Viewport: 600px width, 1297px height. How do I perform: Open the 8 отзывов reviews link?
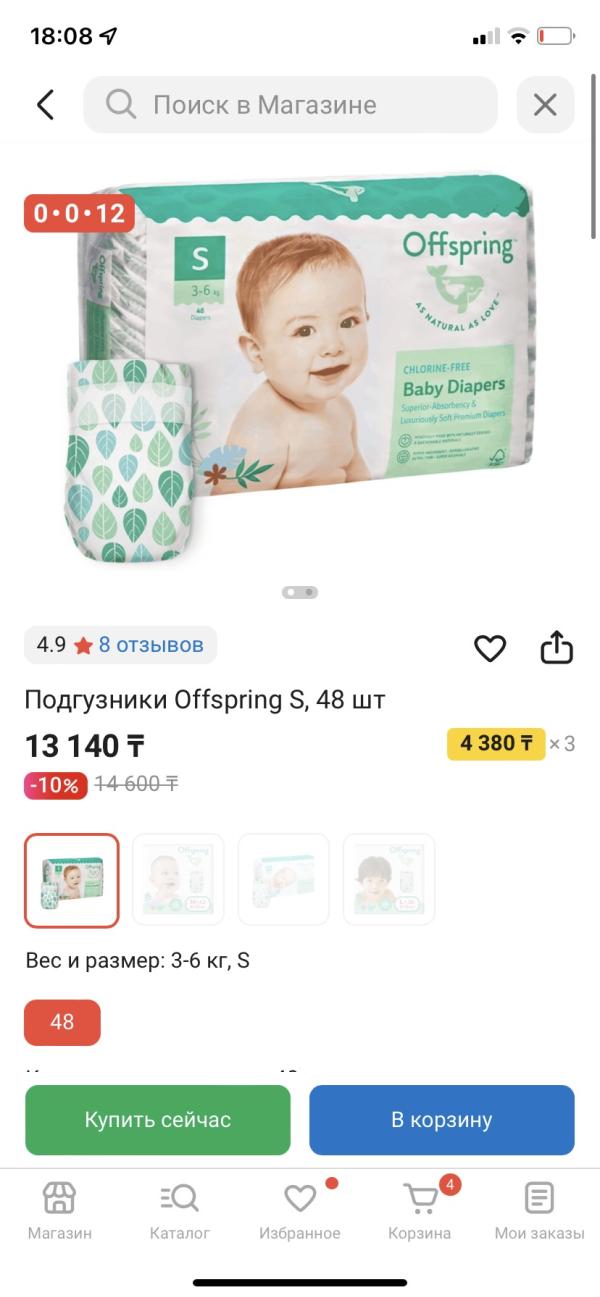coord(151,645)
